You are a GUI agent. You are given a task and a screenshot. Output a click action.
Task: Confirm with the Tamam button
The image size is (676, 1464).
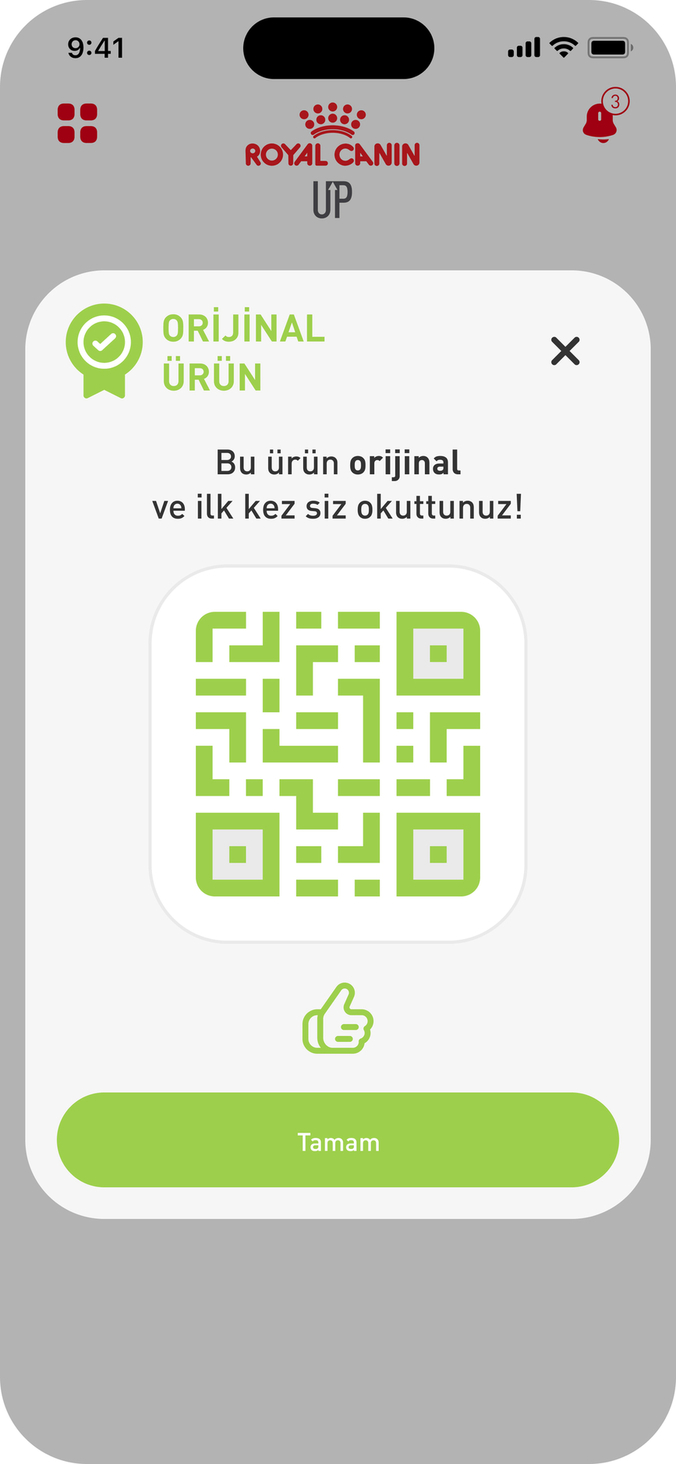338,1141
